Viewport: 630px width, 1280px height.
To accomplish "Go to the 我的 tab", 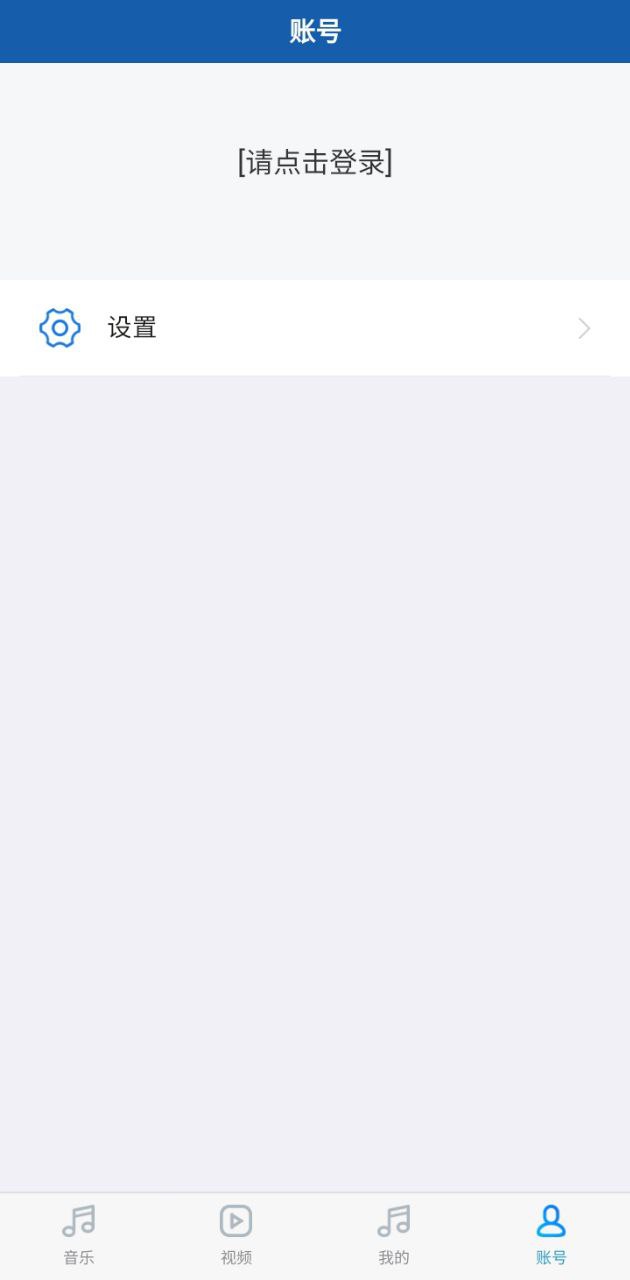I will 394,1236.
